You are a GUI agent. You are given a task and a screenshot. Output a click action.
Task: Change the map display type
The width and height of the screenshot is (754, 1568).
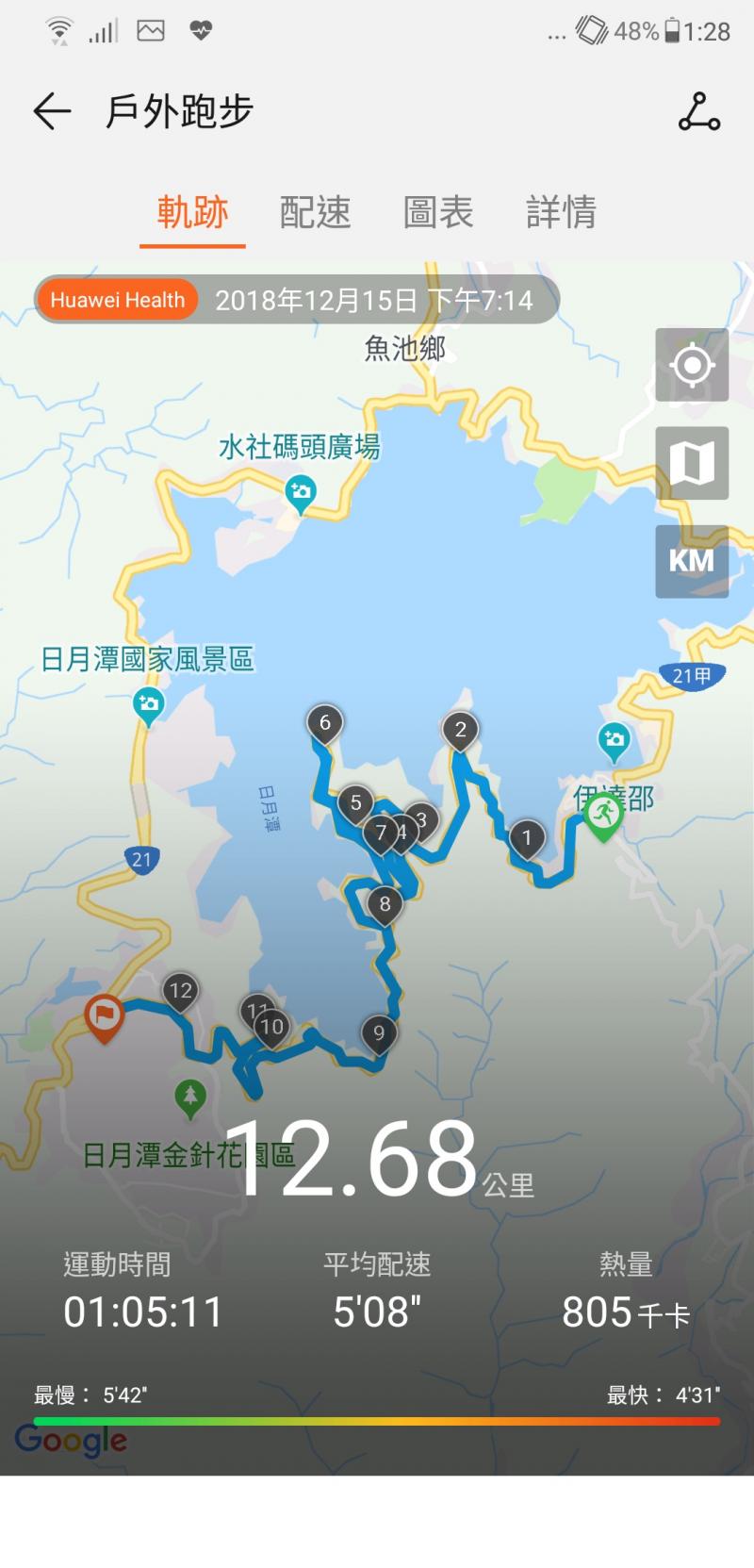coord(692,463)
